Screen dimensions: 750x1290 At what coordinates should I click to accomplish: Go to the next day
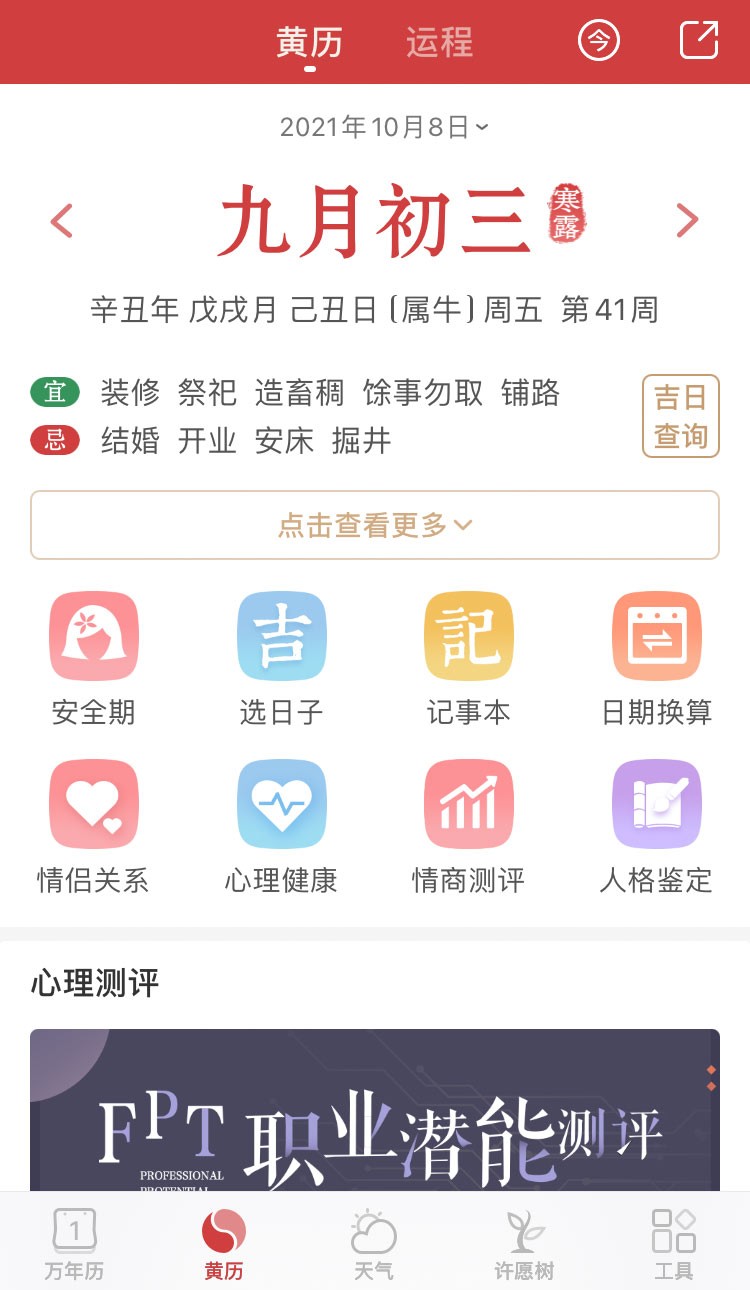[687, 221]
